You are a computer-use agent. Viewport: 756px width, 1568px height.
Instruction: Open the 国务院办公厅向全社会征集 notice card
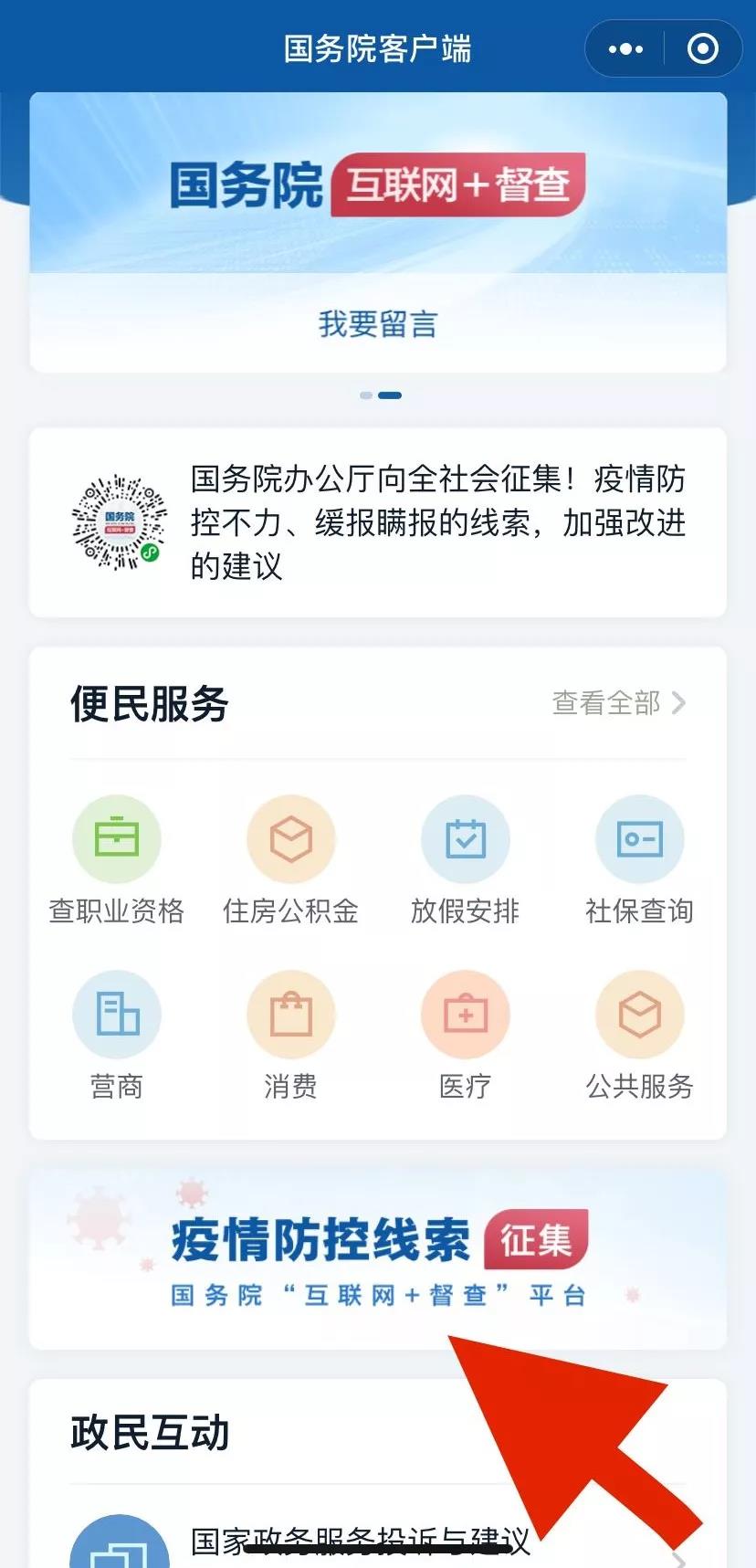pos(377,522)
